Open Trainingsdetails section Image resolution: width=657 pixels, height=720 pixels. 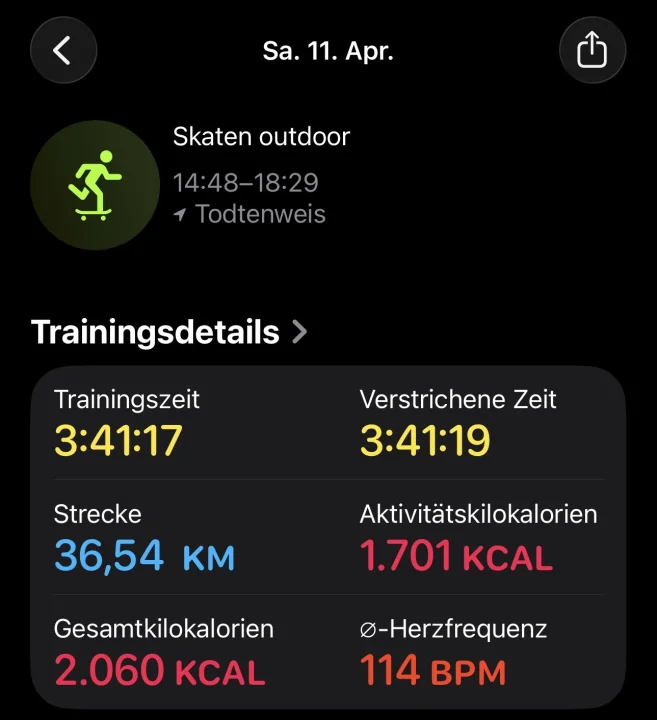170,332
